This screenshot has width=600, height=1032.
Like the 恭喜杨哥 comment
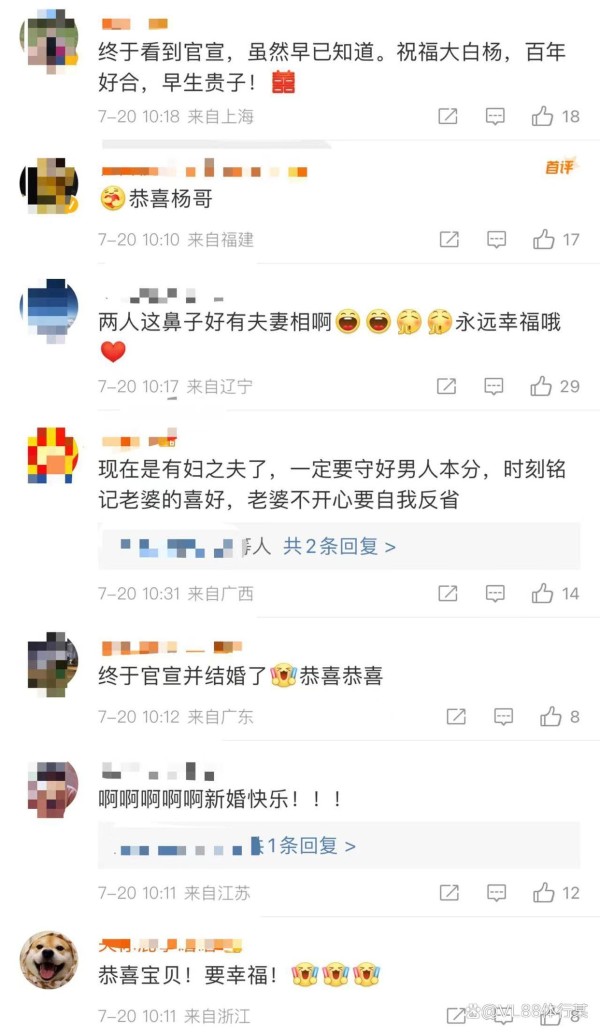544,240
